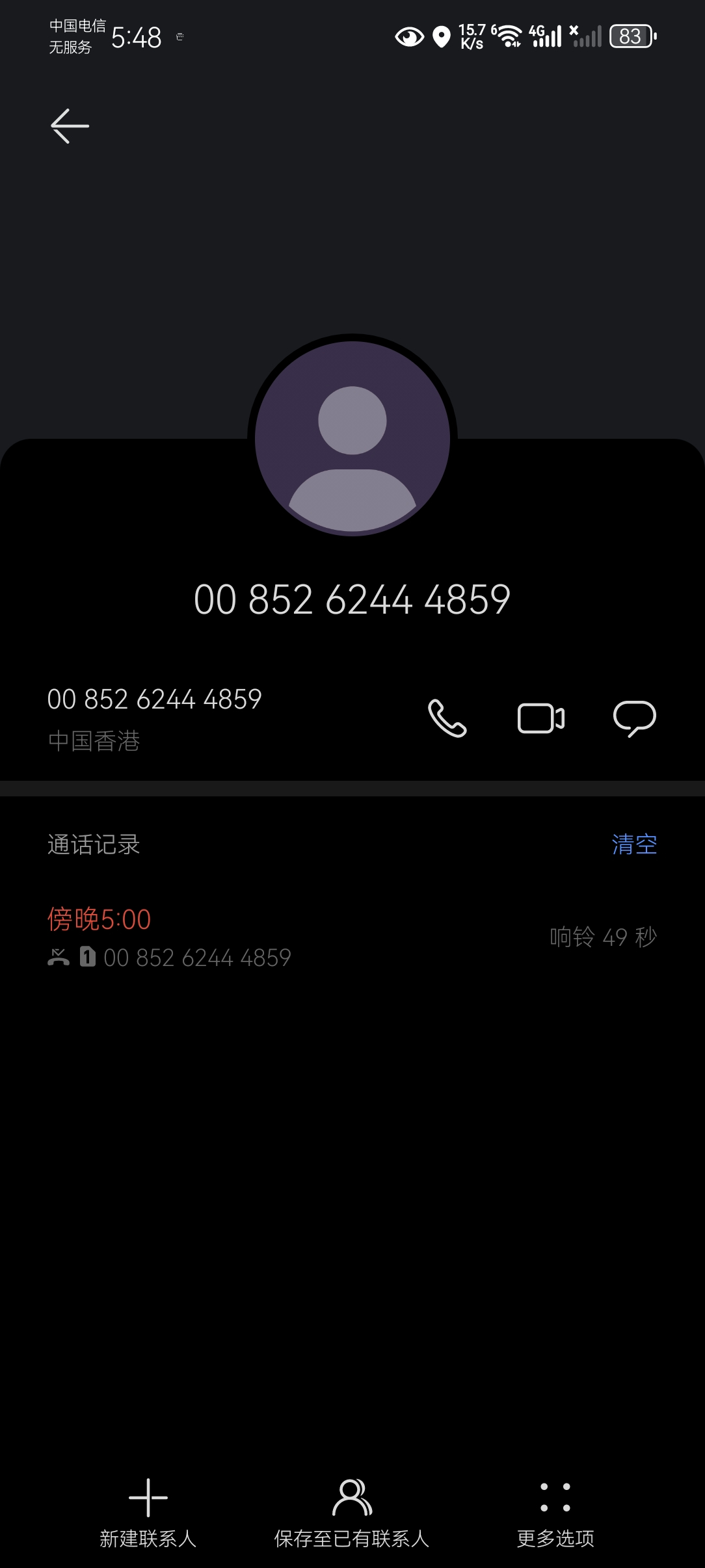Go back using the top arrow
Image resolution: width=705 pixels, height=1568 pixels.
pyautogui.click(x=70, y=125)
